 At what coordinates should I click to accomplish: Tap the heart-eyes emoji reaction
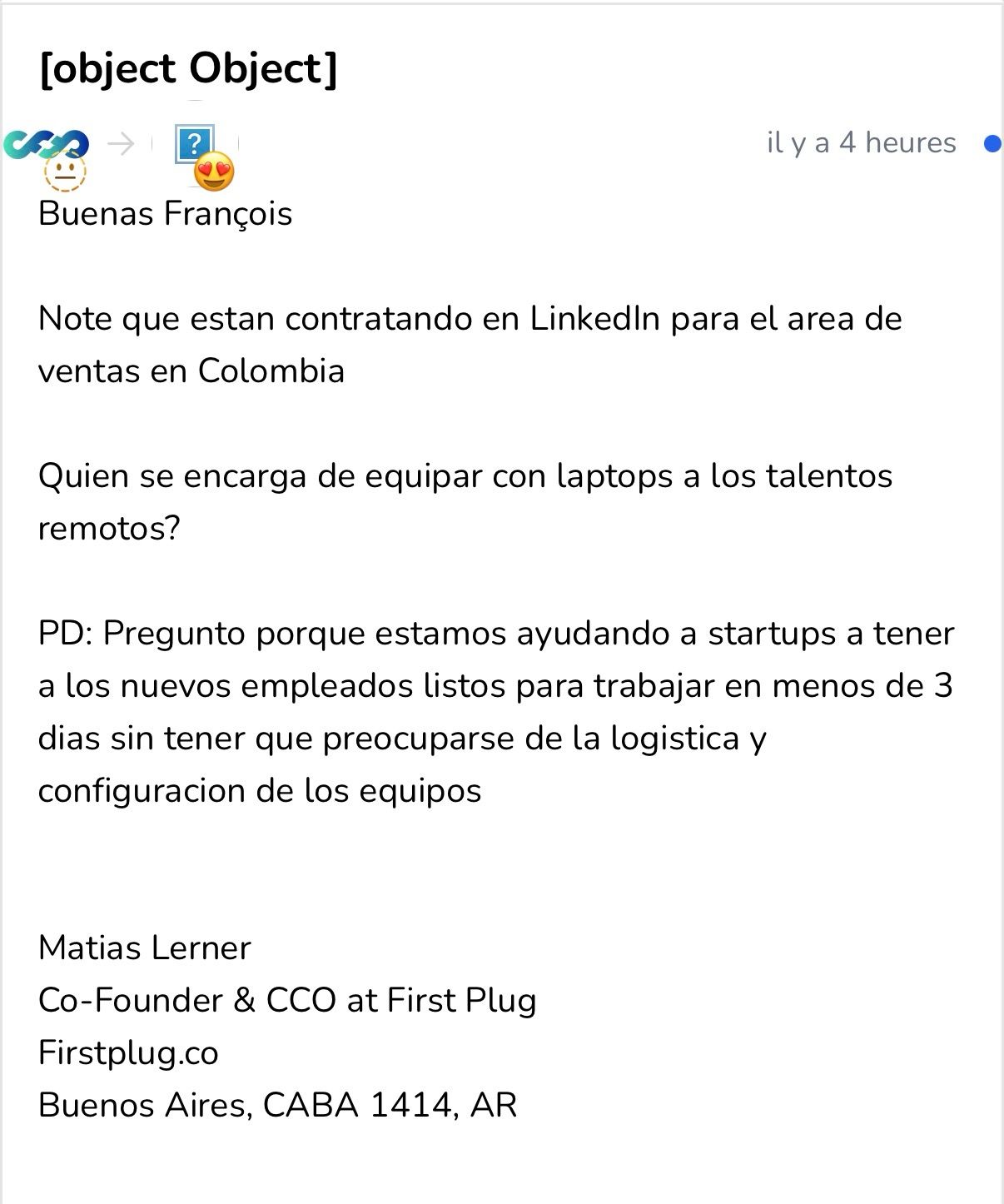click(214, 172)
